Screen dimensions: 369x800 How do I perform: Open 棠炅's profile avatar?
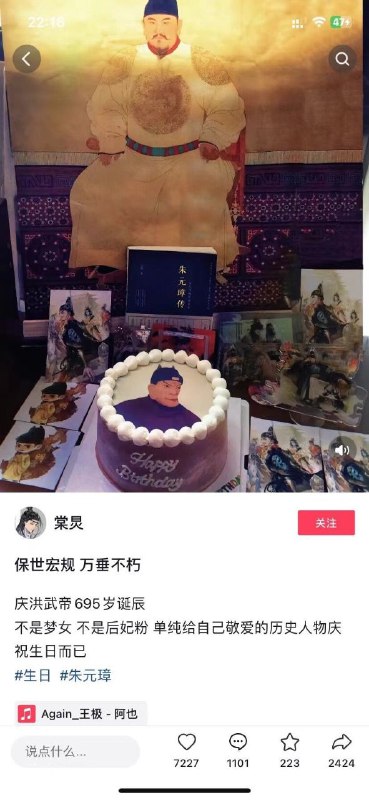coord(31,522)
